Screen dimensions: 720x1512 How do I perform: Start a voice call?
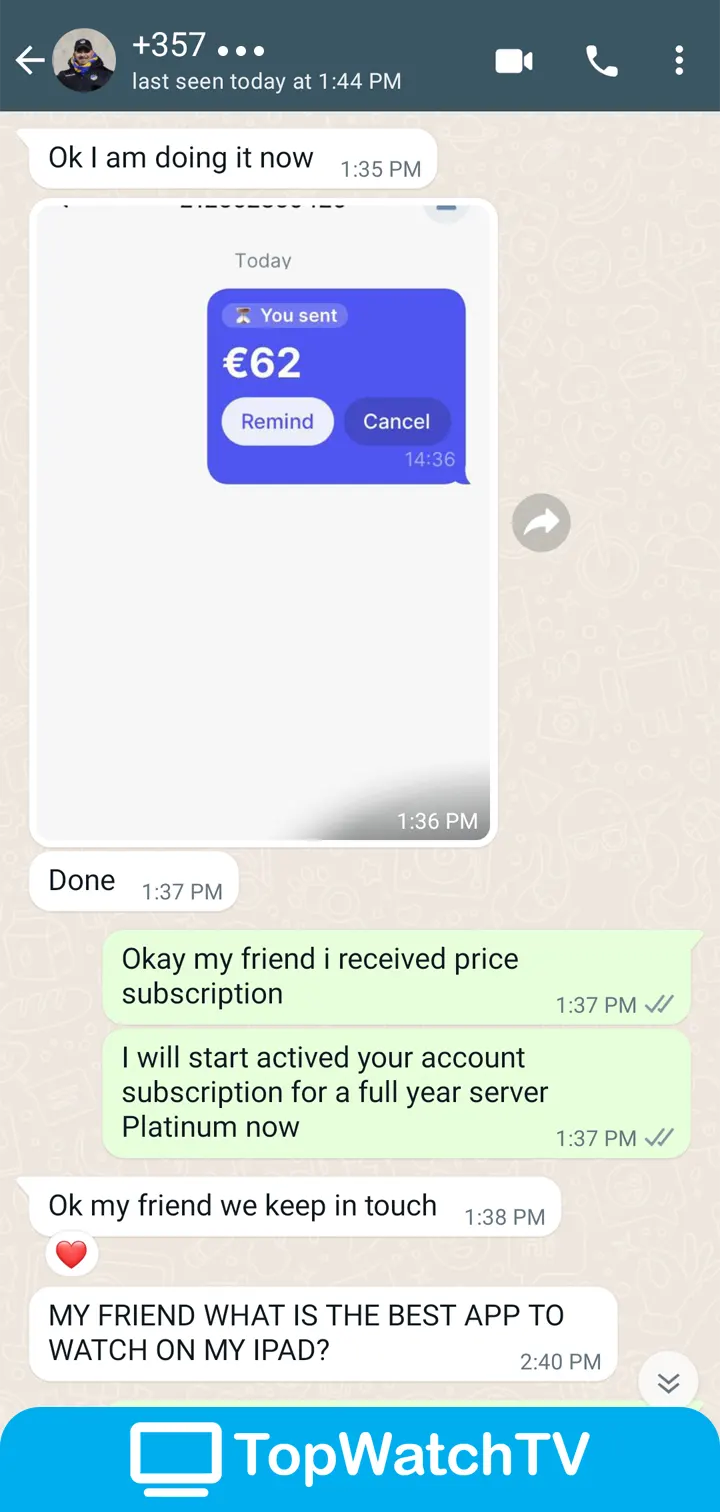click(x=601, y=61)
